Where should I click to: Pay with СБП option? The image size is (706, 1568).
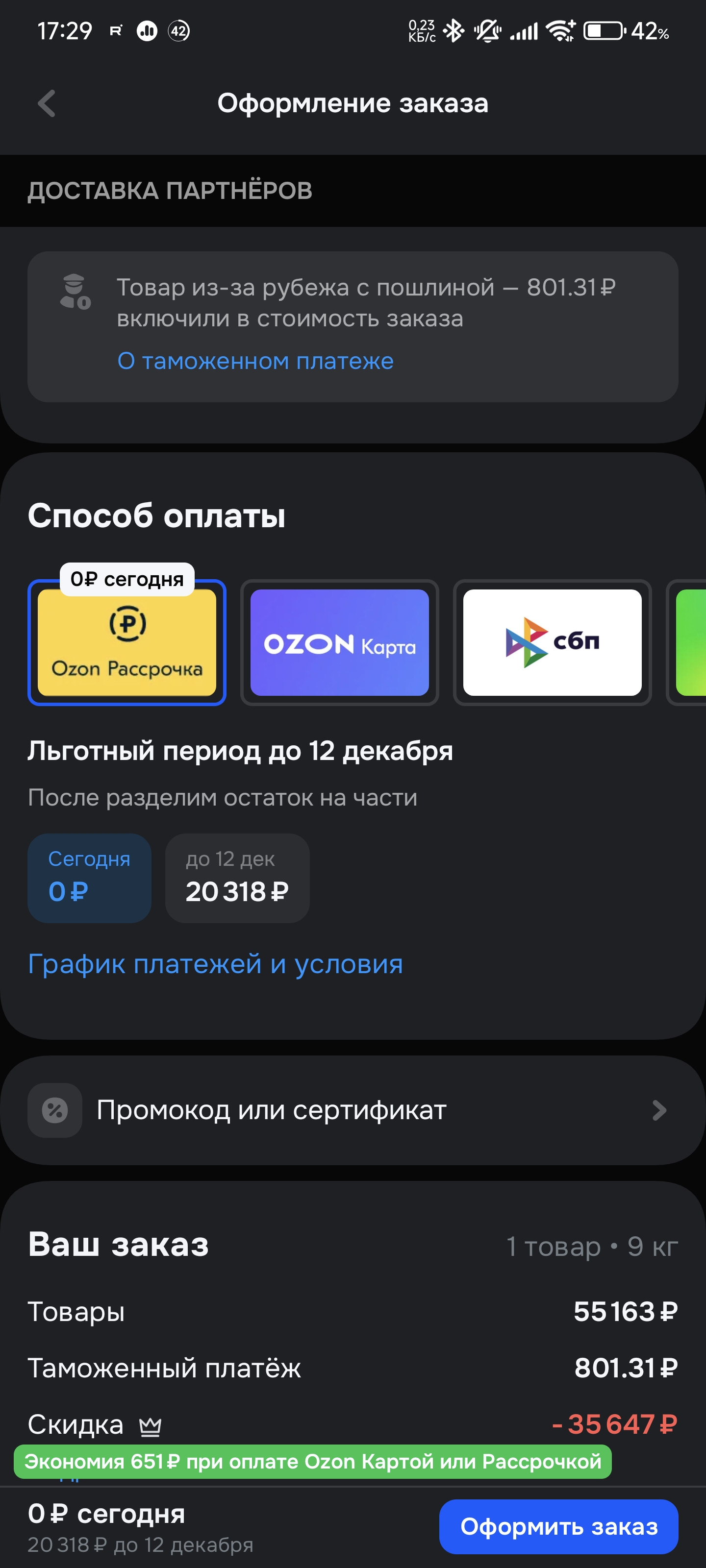coord(552,643)
